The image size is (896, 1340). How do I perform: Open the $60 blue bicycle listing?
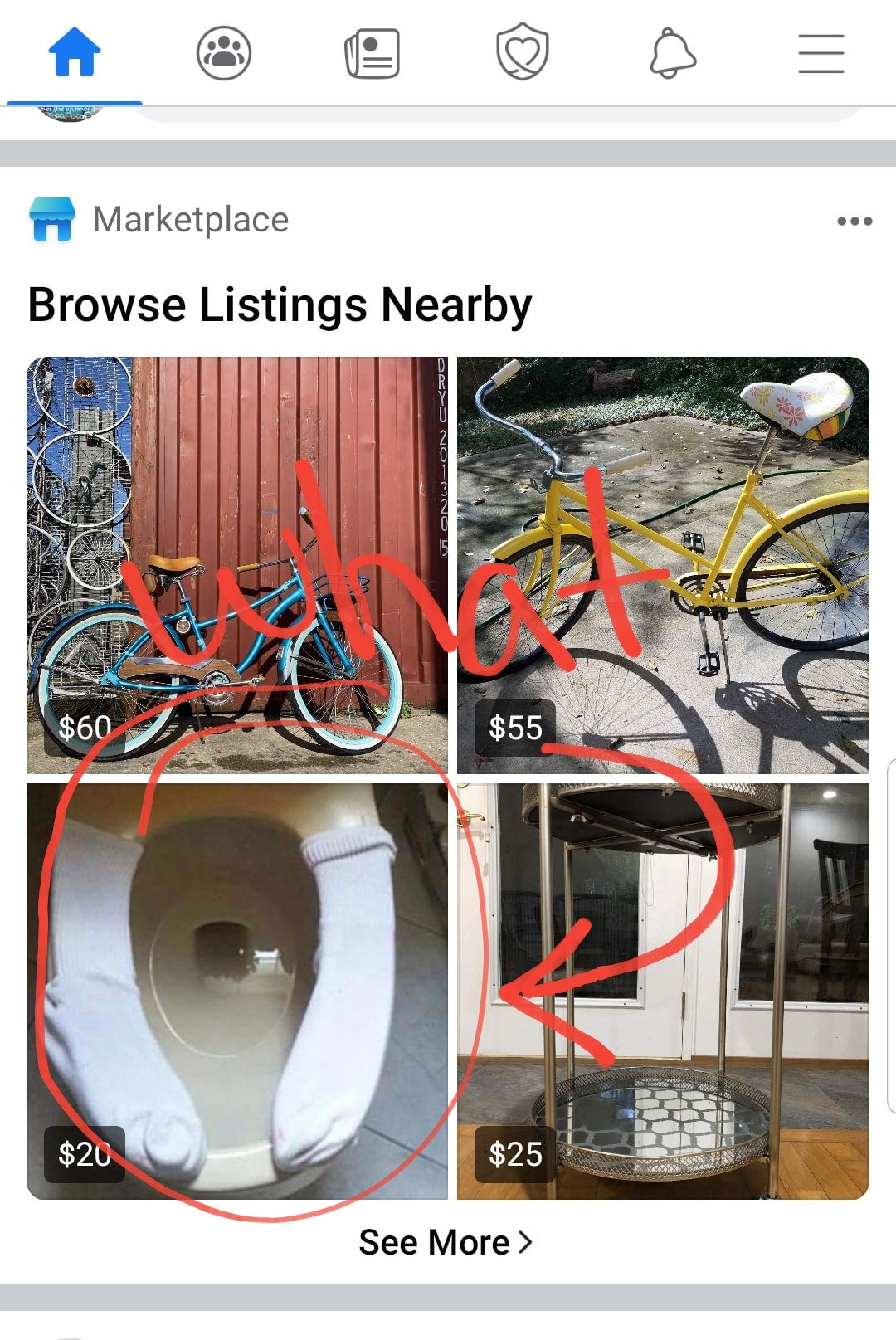click(237, 564)
